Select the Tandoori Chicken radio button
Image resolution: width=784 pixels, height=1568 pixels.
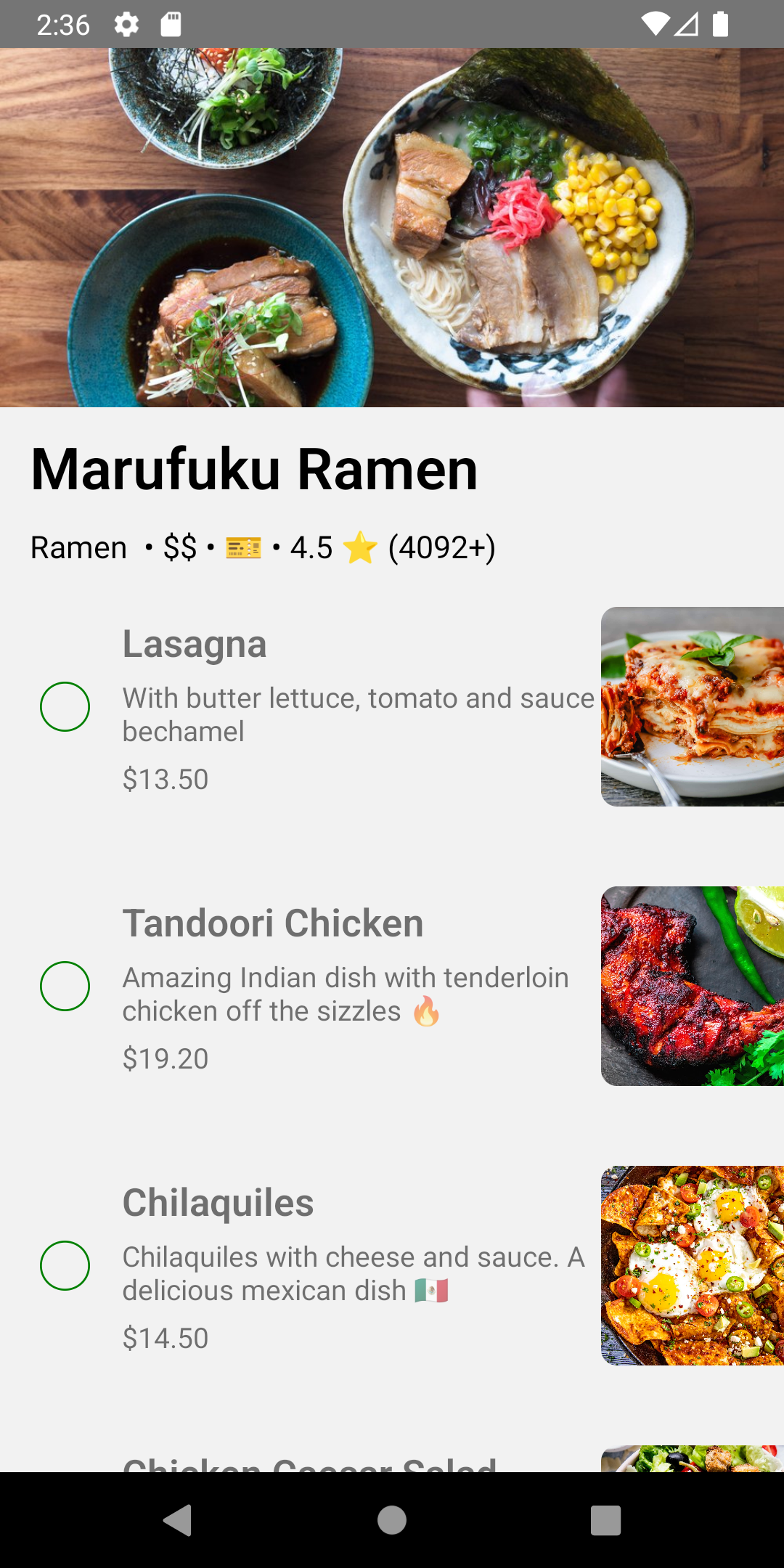65,986
